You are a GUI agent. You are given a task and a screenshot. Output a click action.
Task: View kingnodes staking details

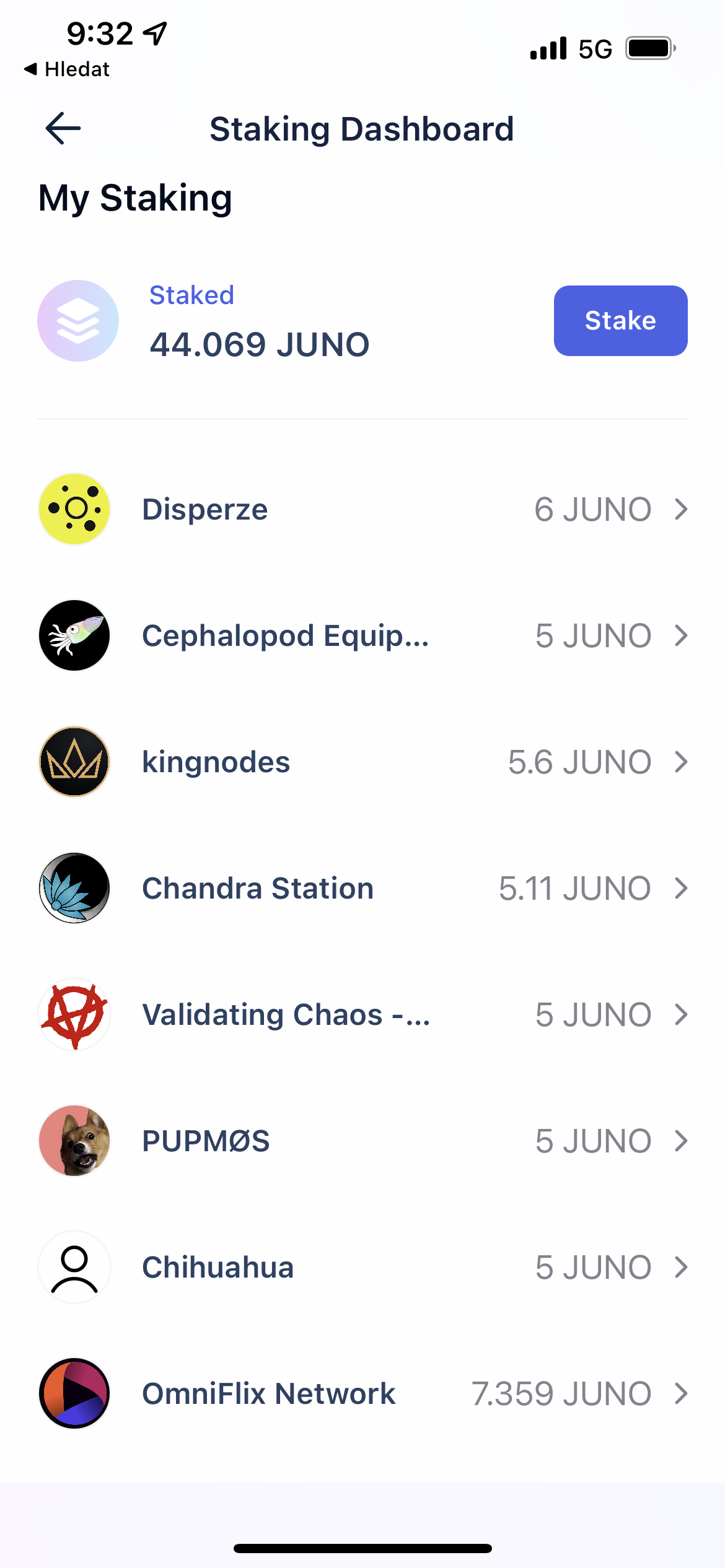pos(362,762)
